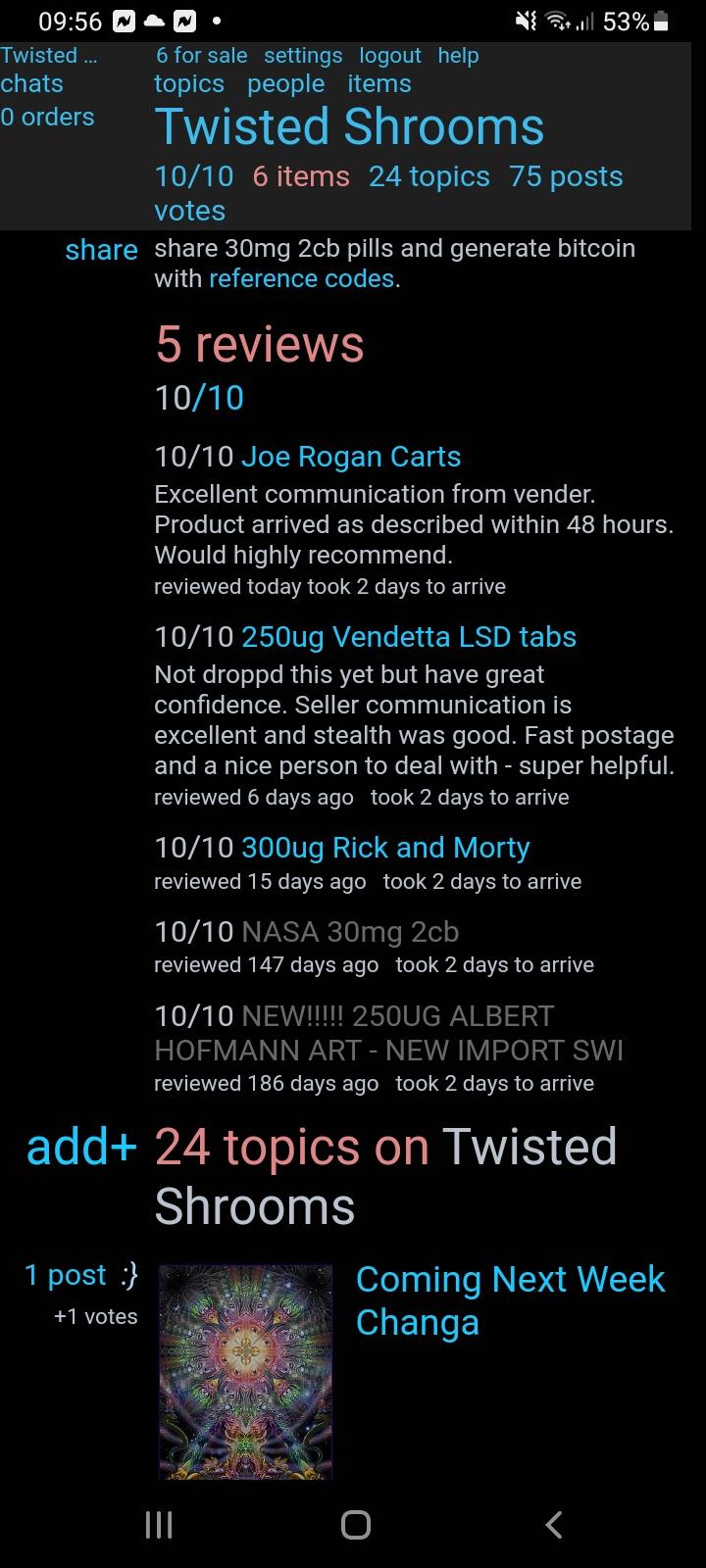Open the settings link
Viewport: 706px width, 1568px height.
pos(303,56)
